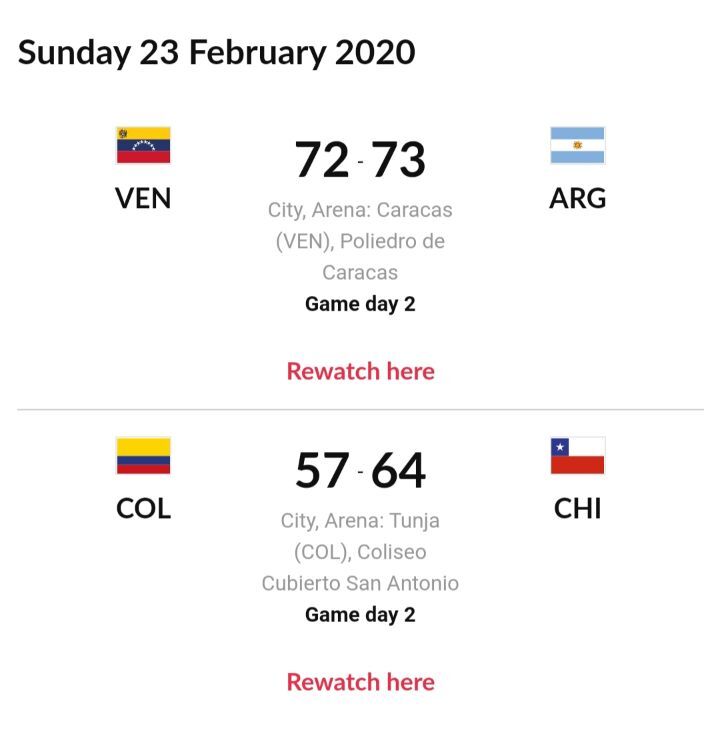Open Rewatch here link for COL vs CHI
Screen dimensions: 720x730
click(x=360, y=682)
